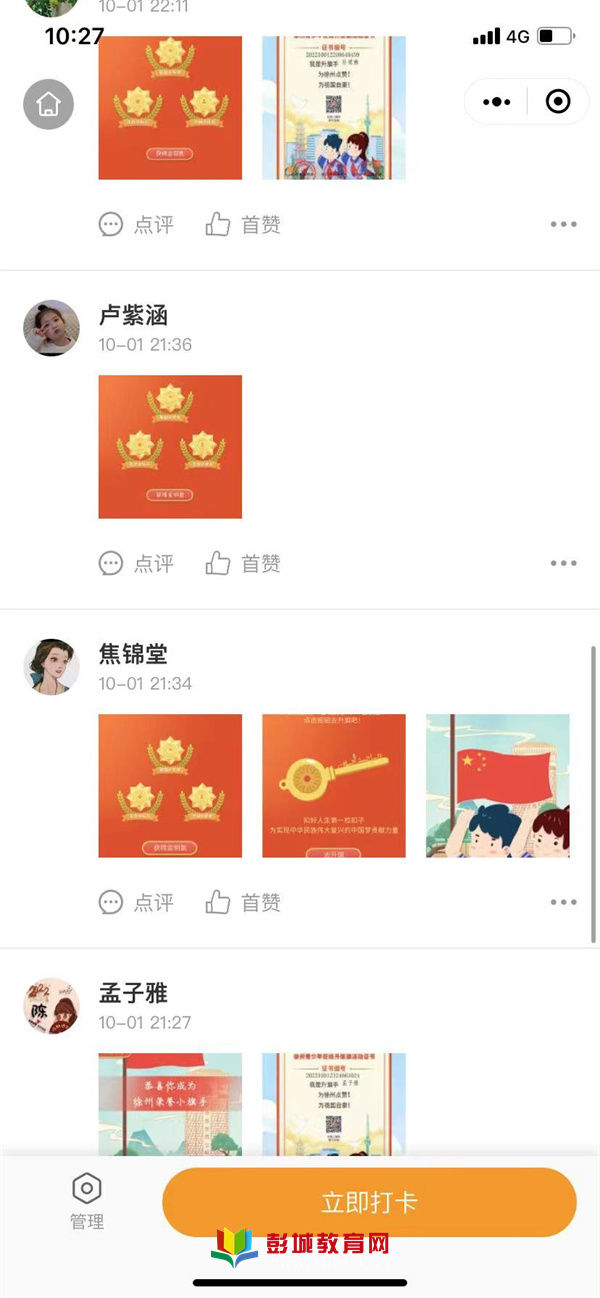This screenshot has height=1298, width=600.
Task: Close the mini program via circle button
Action: coord(558,102)
